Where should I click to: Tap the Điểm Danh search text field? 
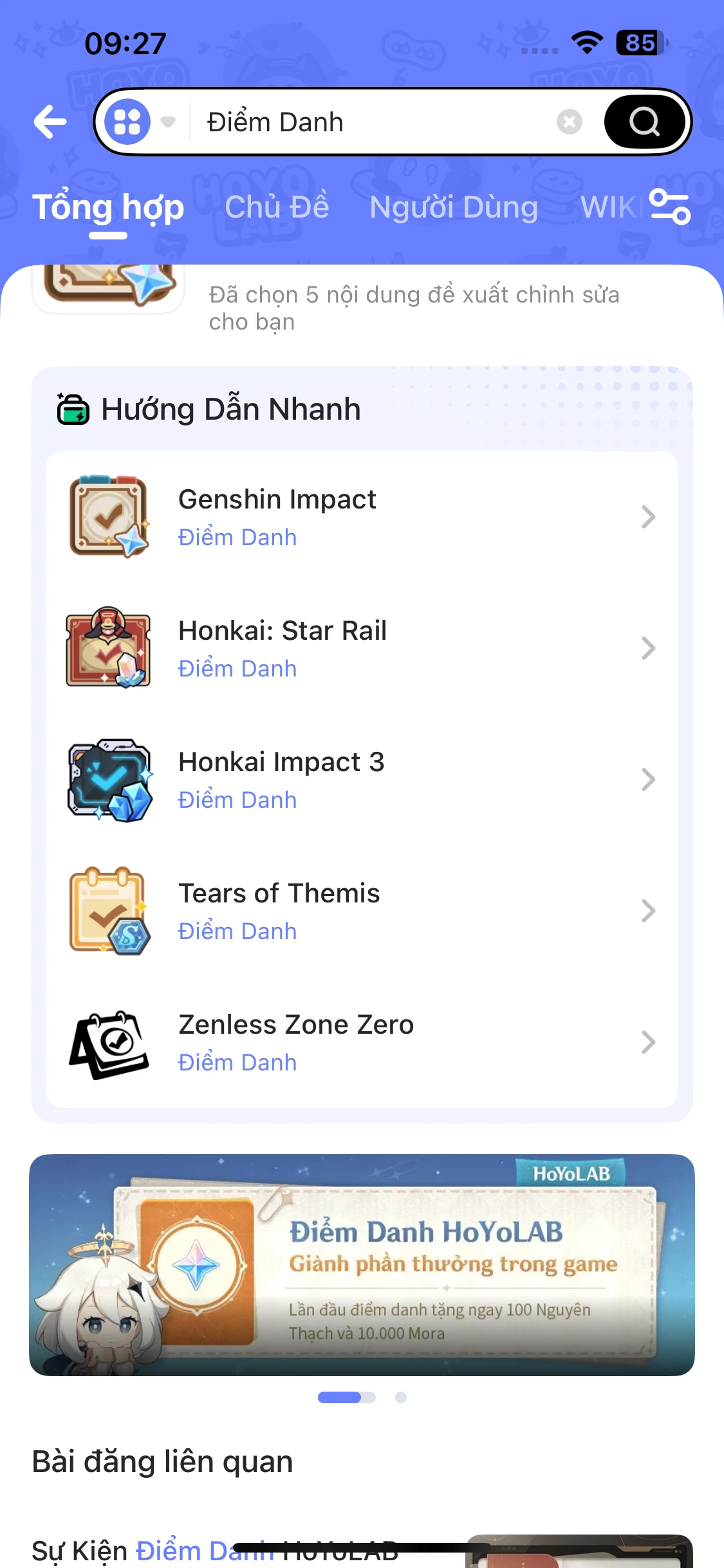(x=373, y=122)
